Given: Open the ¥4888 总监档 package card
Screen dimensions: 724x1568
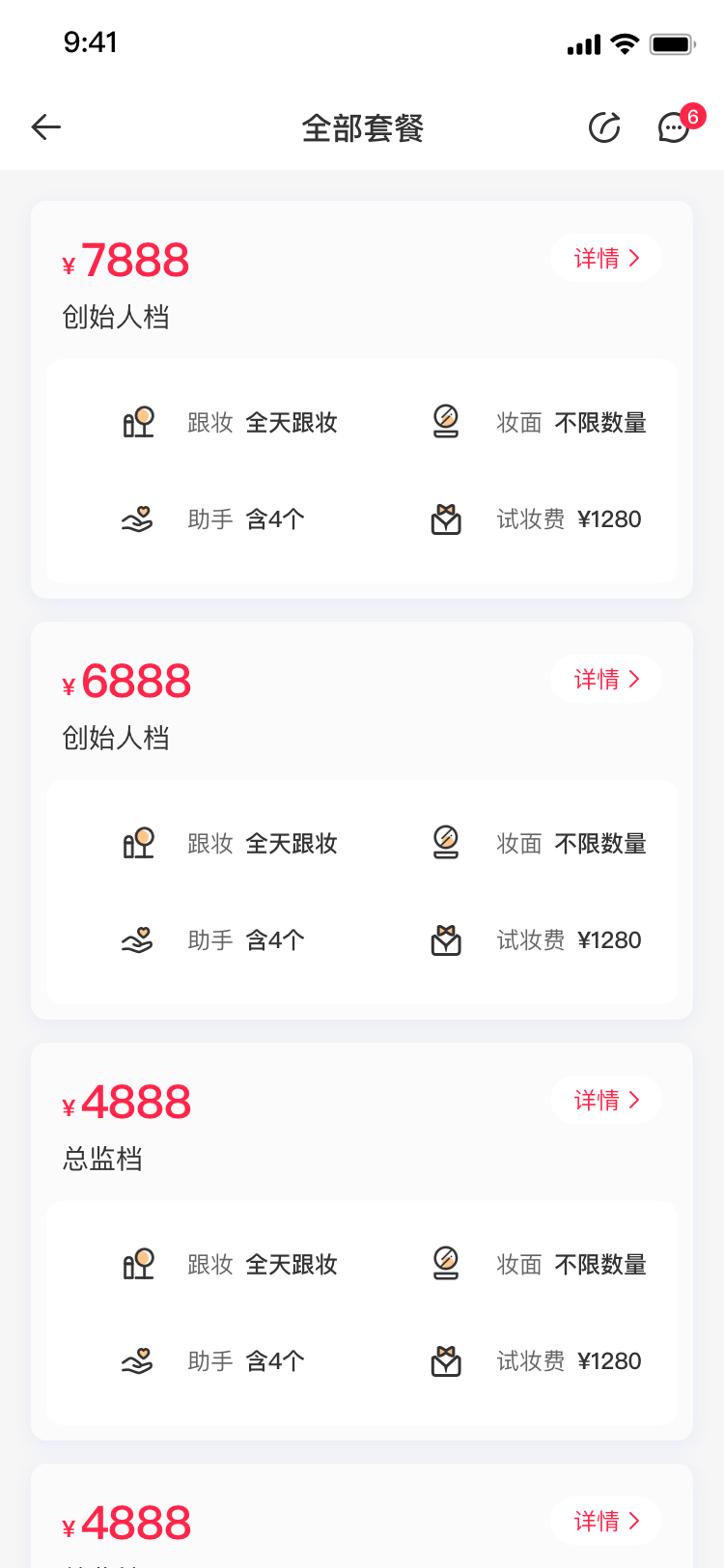Looking at the screenshot, I should coord(362,1242).
